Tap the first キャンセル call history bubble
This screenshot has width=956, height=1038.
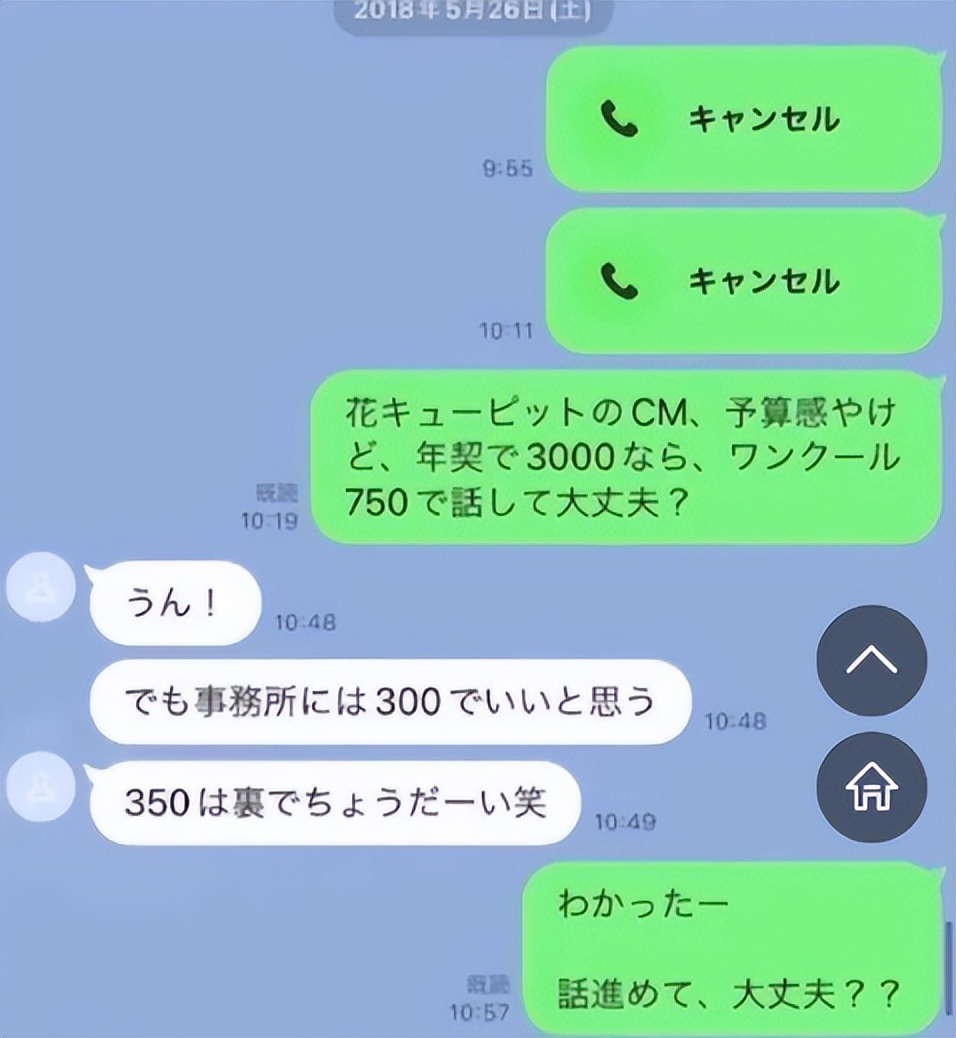click(745, 120)
